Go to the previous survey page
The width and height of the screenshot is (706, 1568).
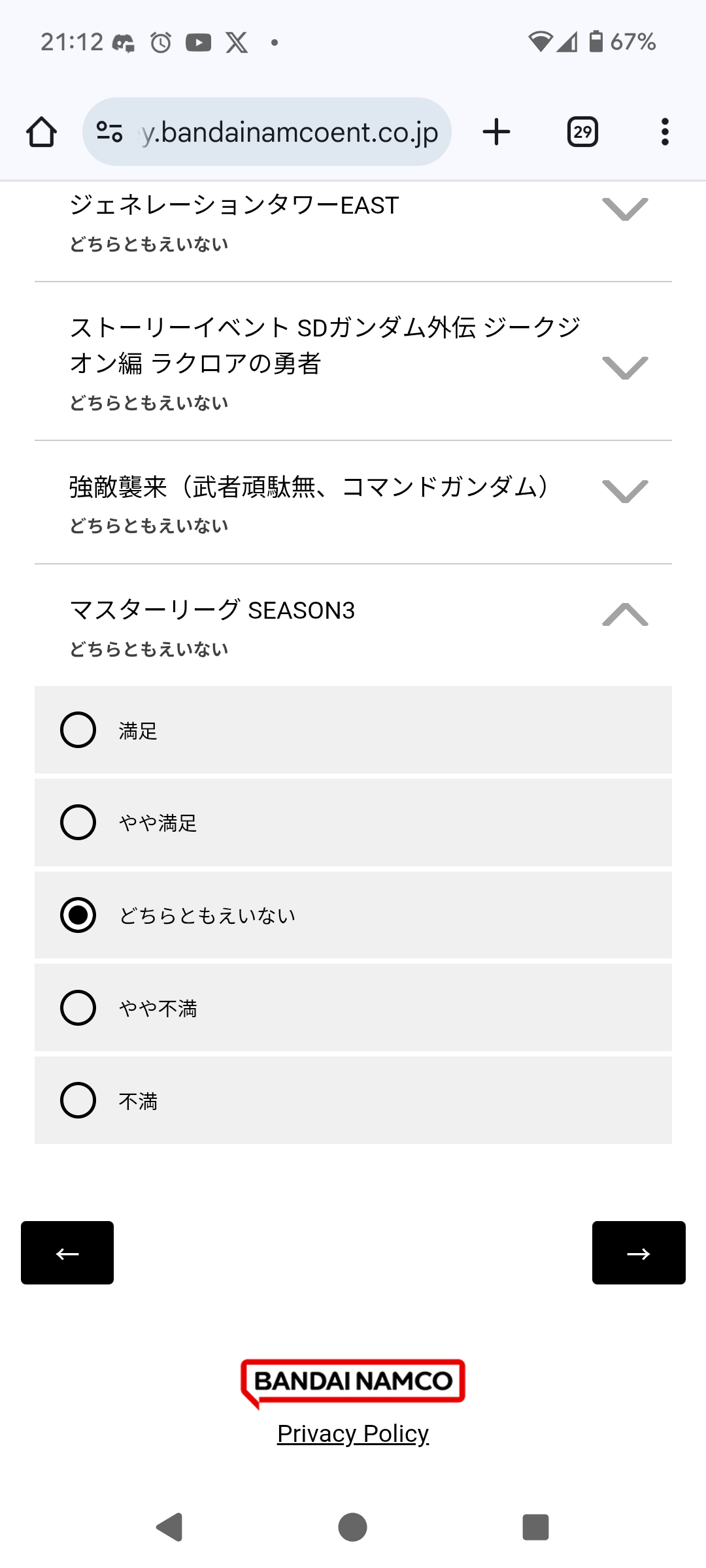(x=67, y=1252)
